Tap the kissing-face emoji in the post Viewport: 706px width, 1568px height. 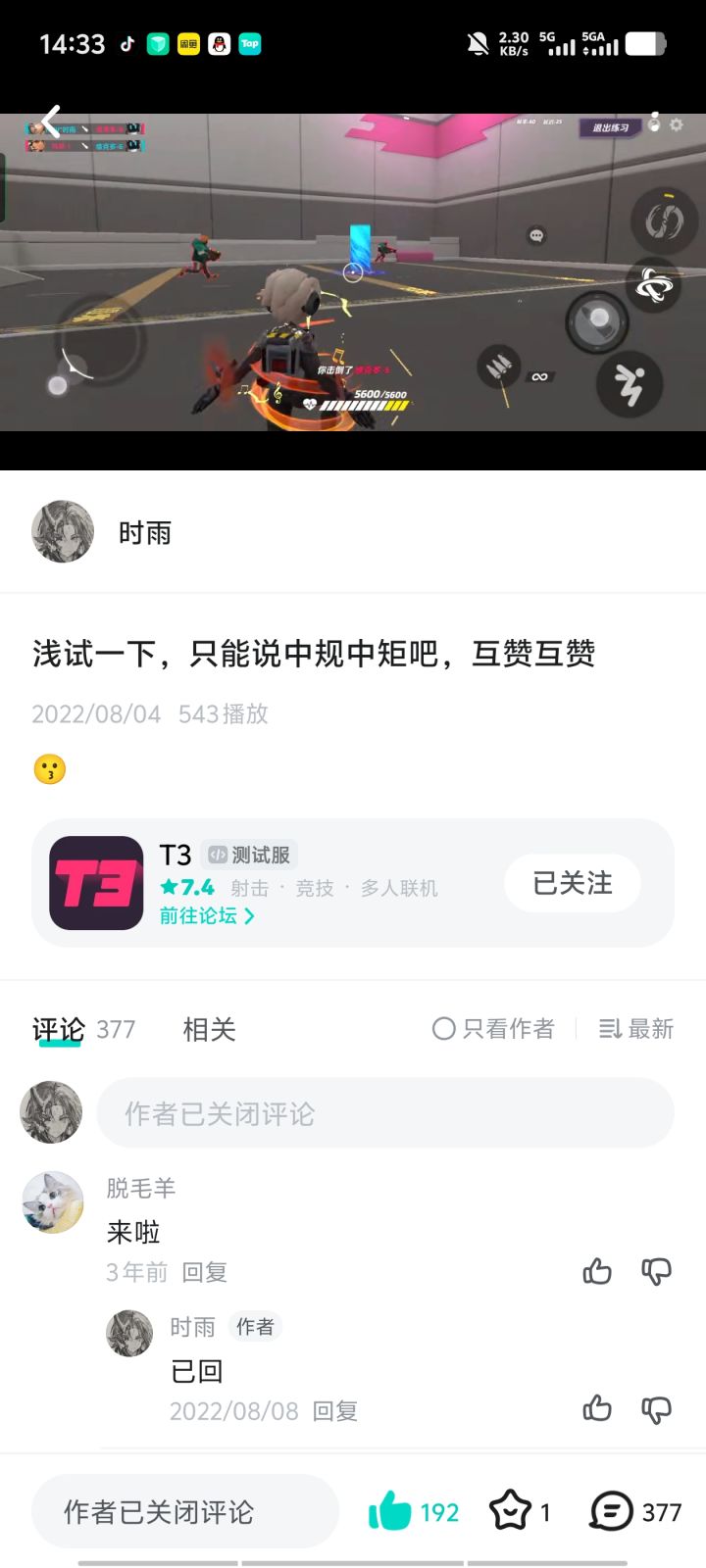click(x=49, y=769)
